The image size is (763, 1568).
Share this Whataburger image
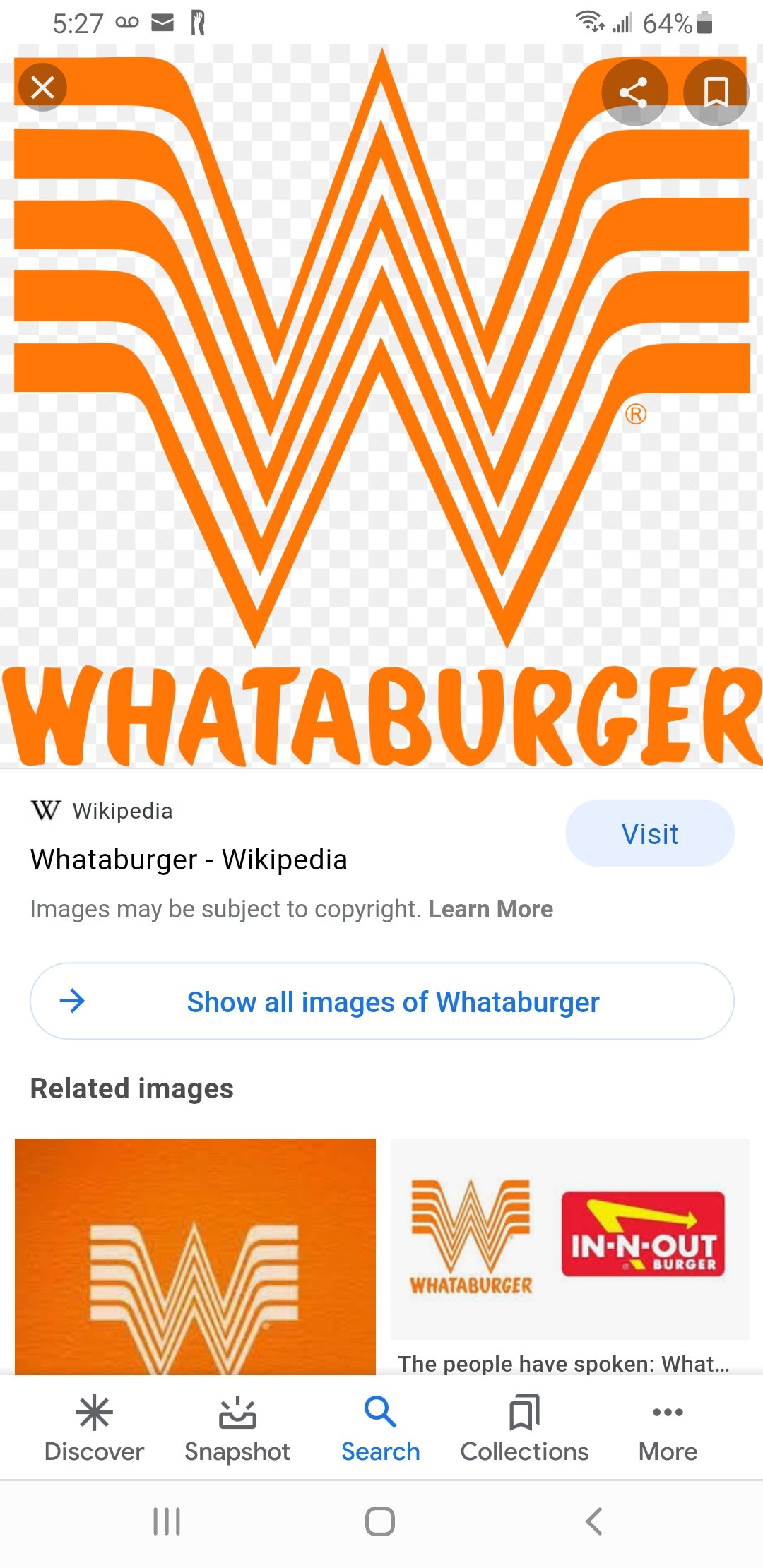pyautogui.click(x=634, y=93)
